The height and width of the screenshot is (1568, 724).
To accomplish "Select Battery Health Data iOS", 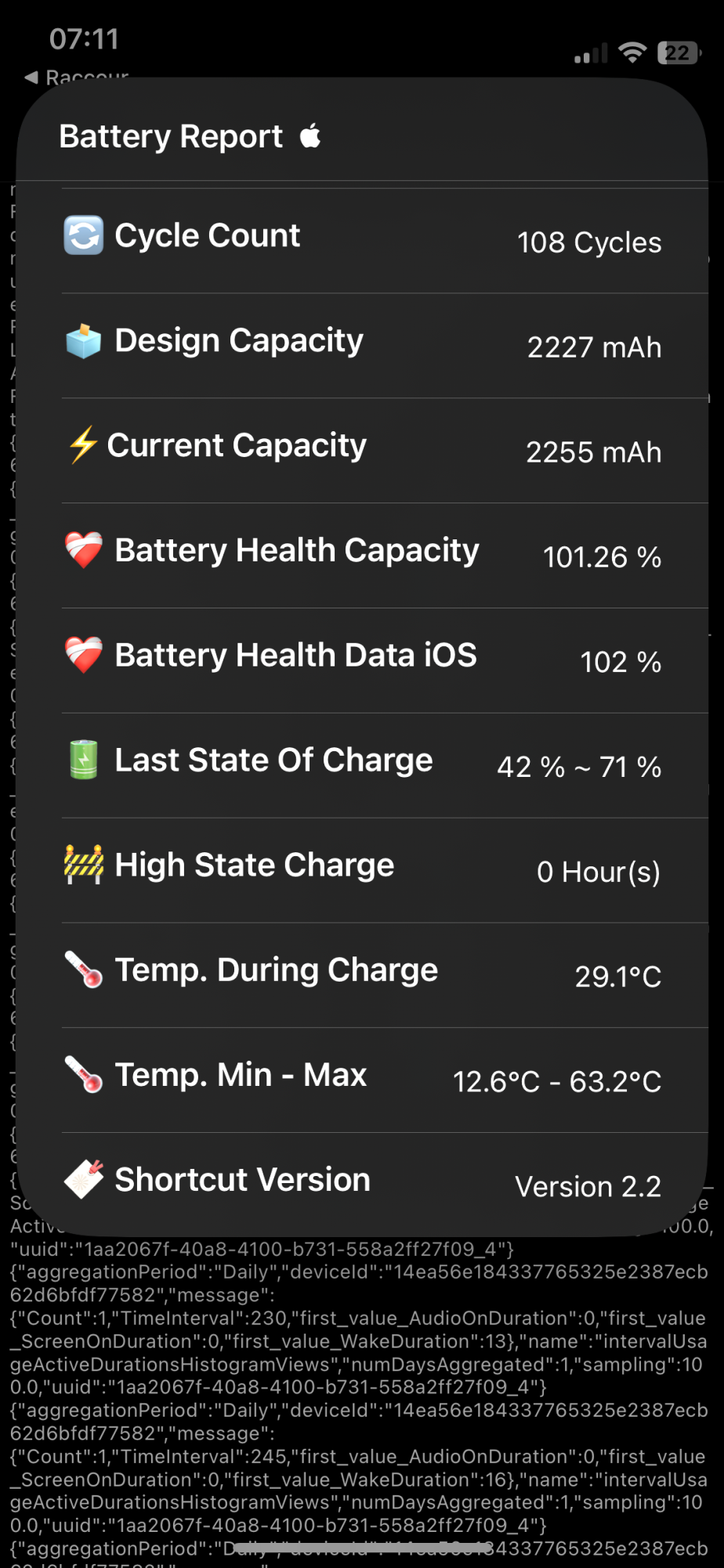I will coord(362,659).
